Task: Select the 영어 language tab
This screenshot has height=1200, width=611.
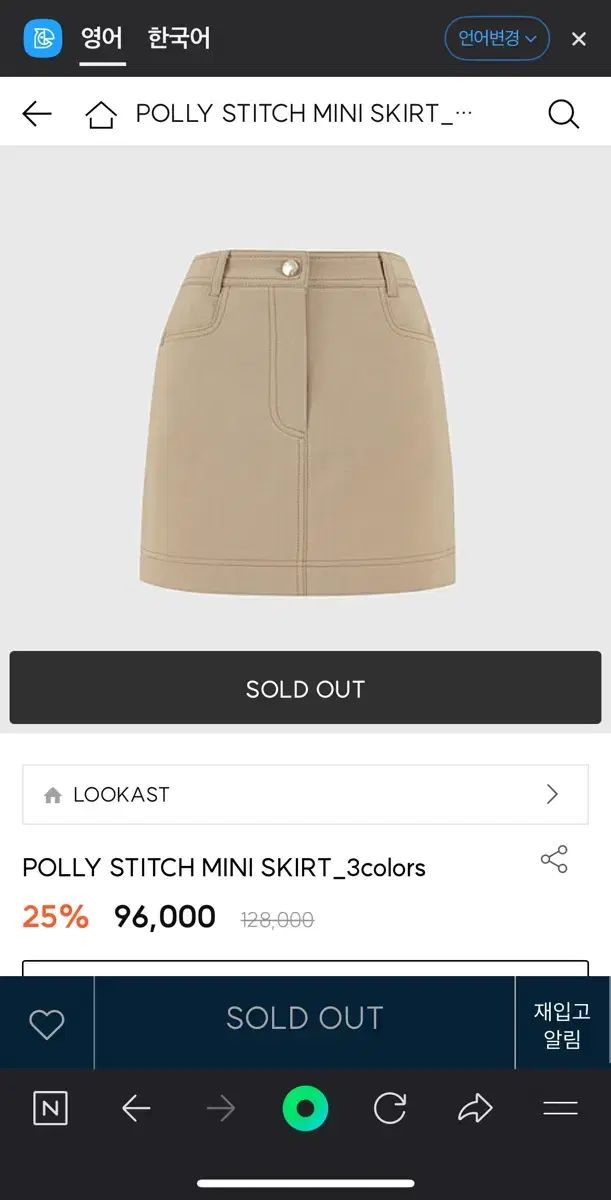Action: pyautogui.click(x=102, y=39)
